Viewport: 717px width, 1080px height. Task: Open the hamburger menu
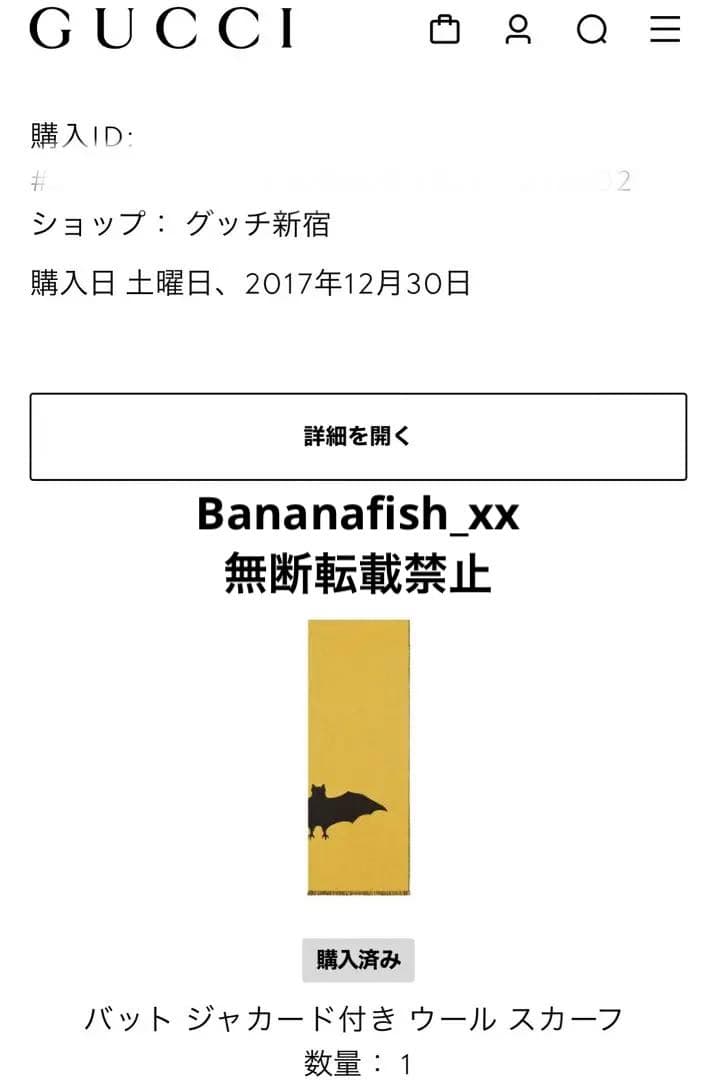665,29
